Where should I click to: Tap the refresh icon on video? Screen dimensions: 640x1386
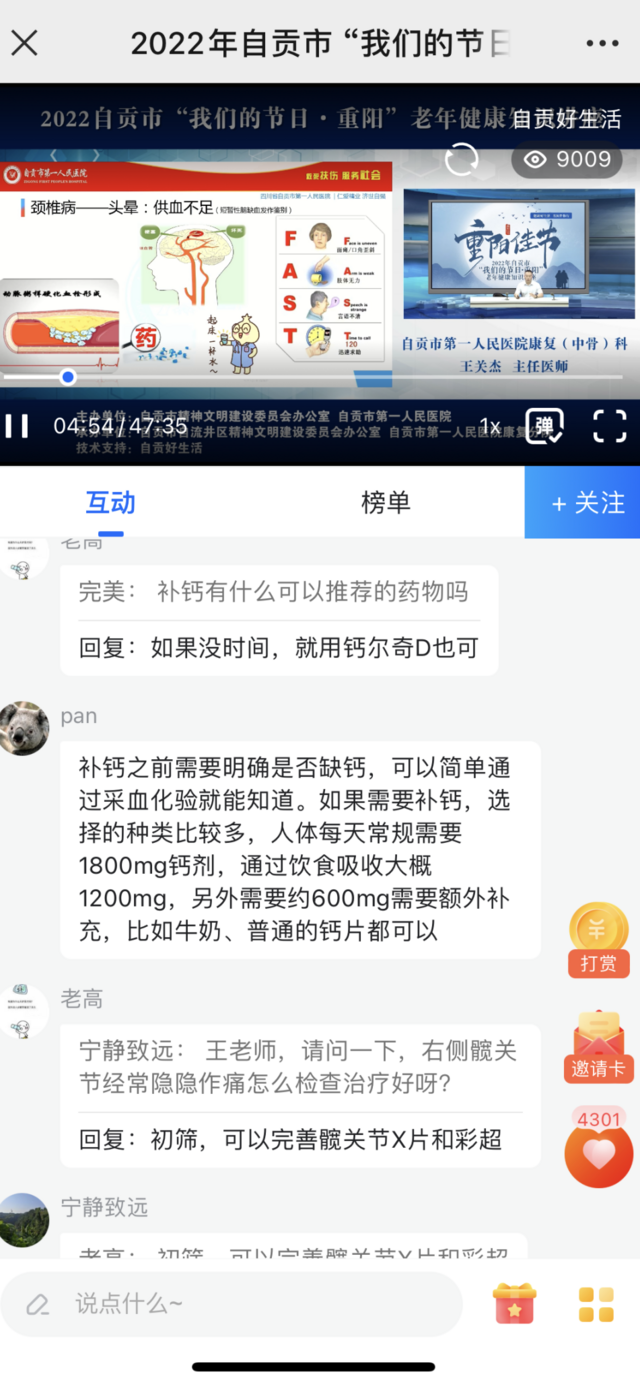(x=461, y=160)
